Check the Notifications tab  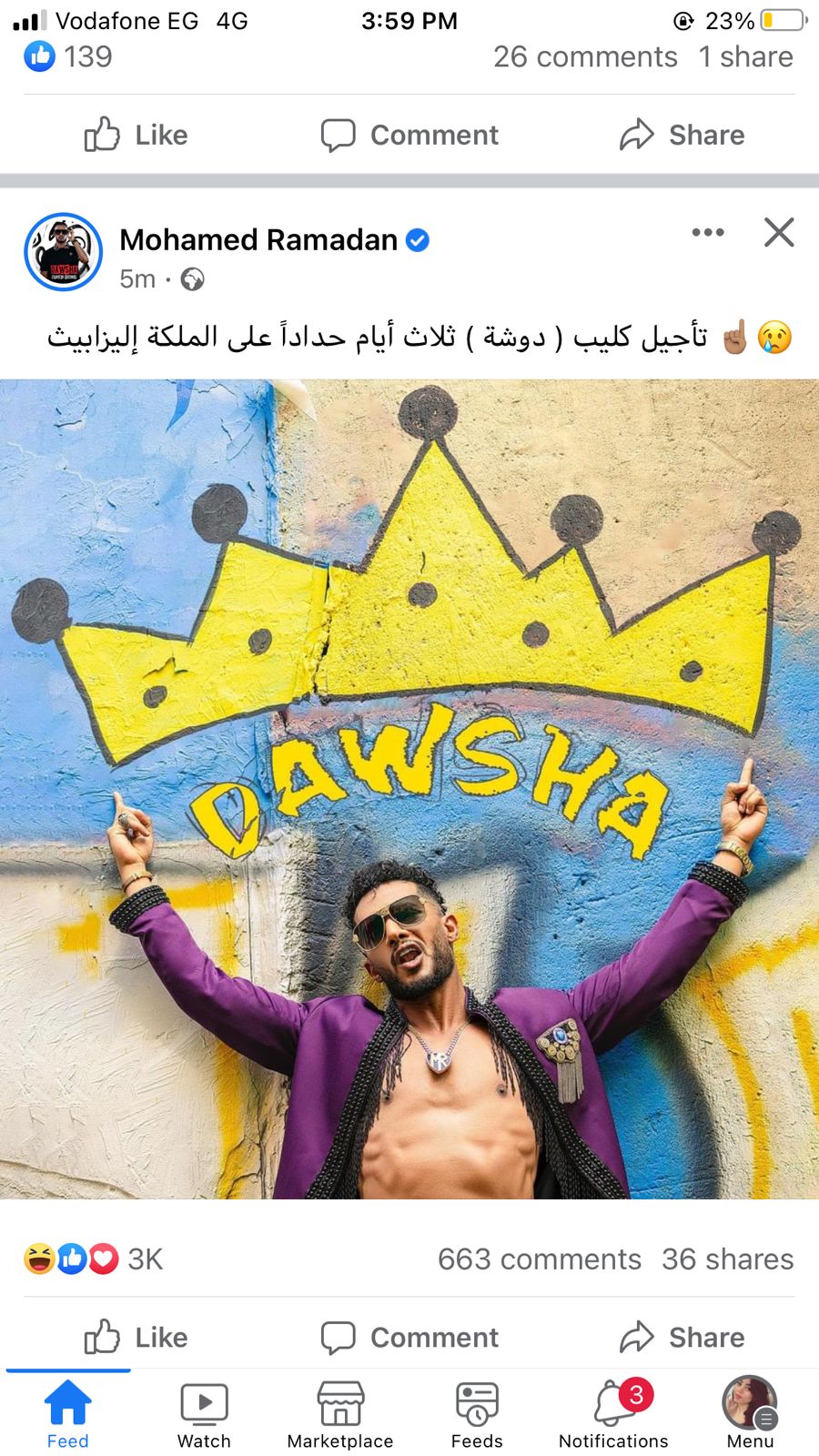613,1415
